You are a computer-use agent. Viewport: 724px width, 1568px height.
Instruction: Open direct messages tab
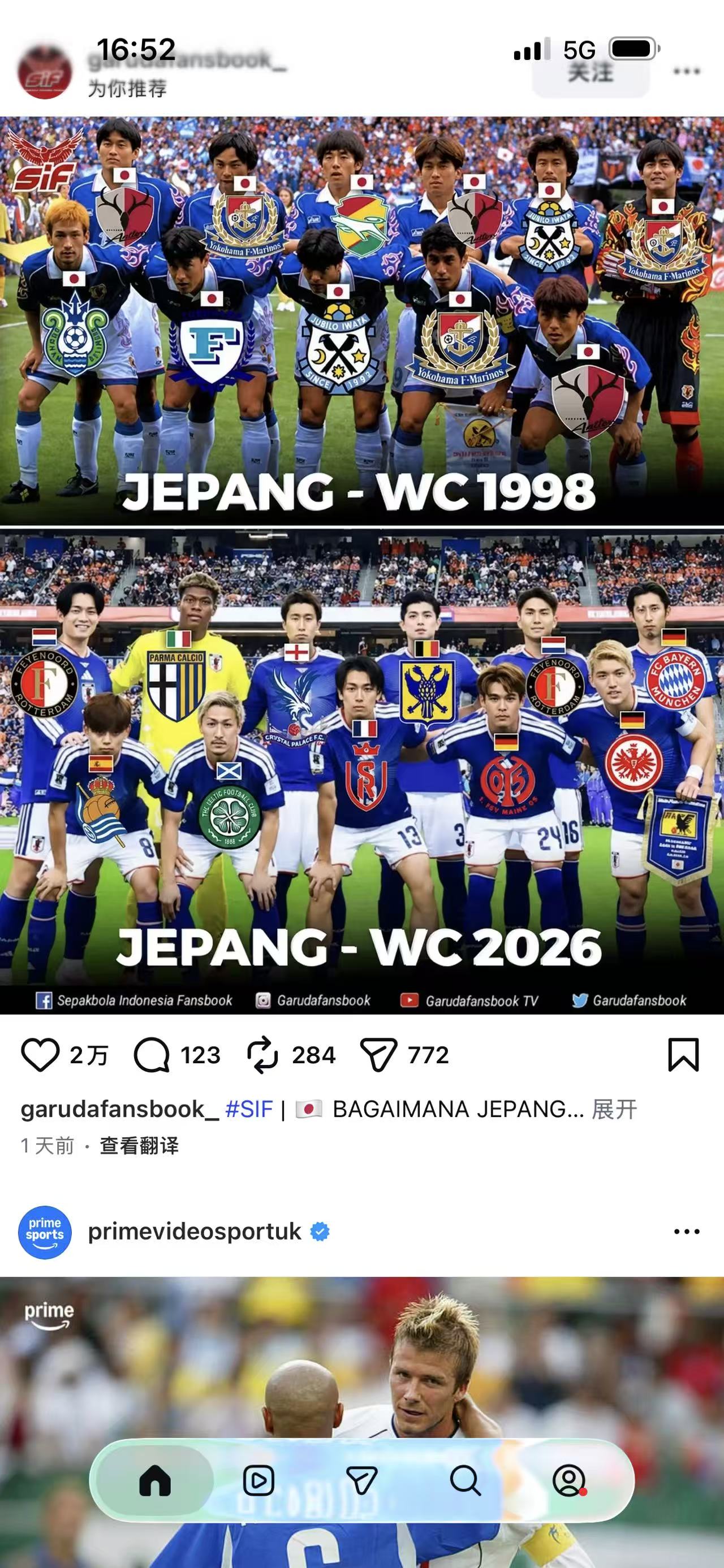pyautogui.click(x=361, y=1480)
